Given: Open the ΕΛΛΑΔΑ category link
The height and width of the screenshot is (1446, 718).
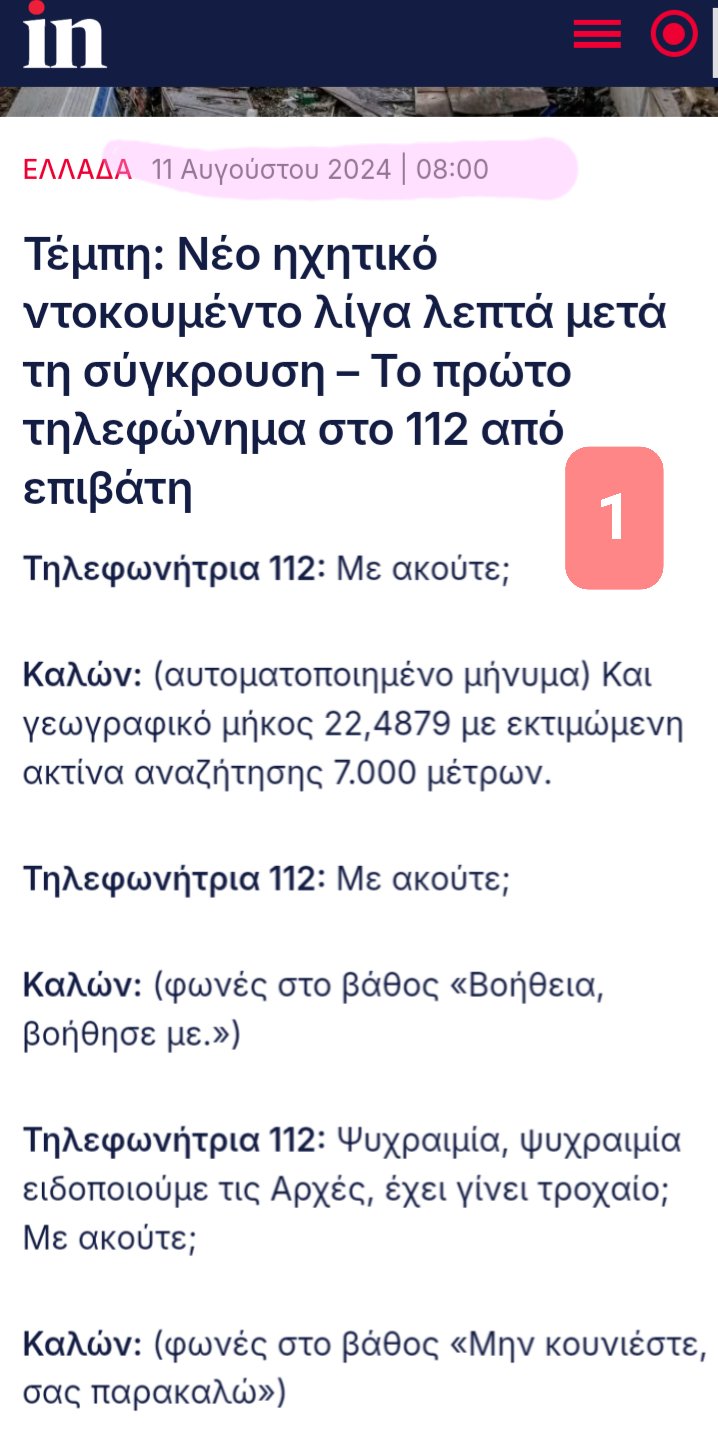Looking at the screenshot, I should [77, 170].
